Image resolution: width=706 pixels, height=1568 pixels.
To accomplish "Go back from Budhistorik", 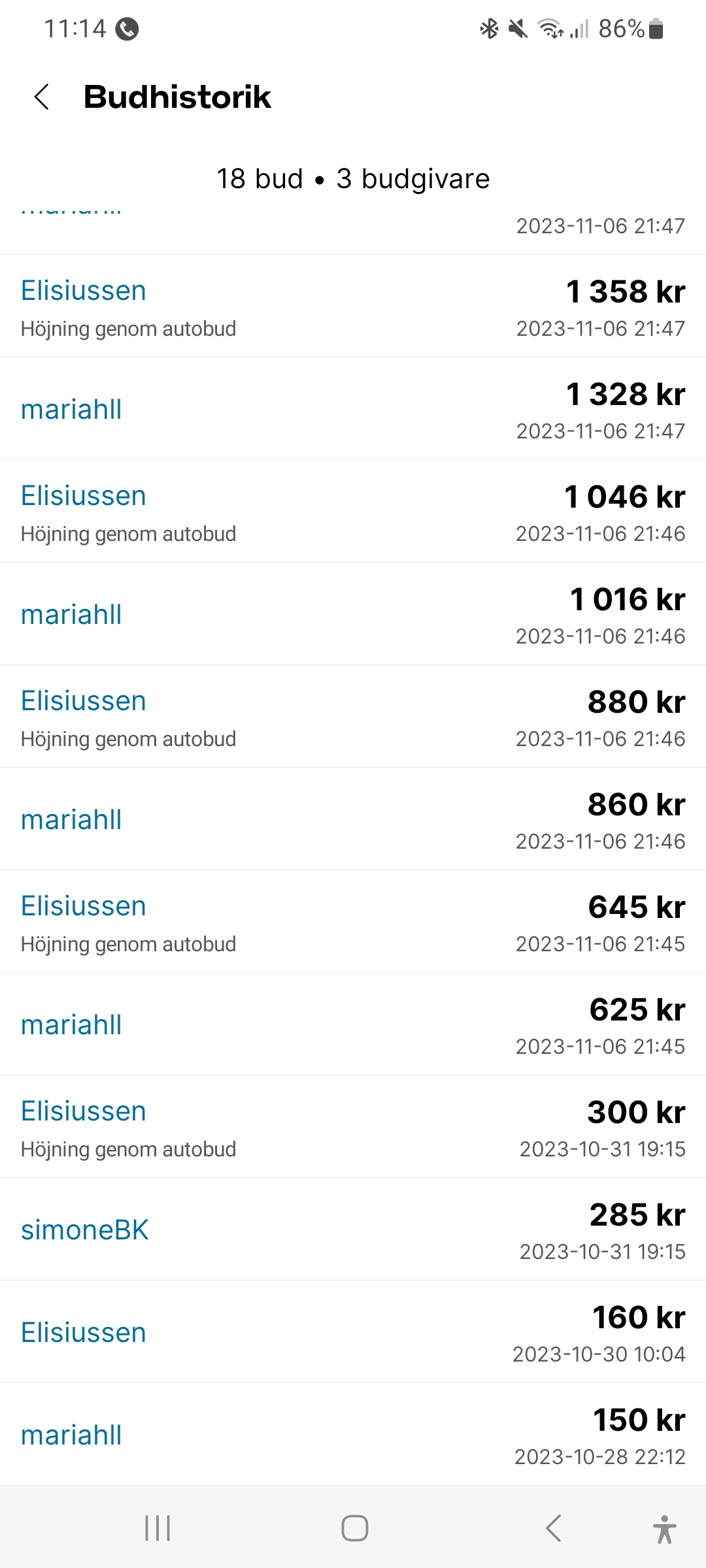I will [x=42, y=97].
